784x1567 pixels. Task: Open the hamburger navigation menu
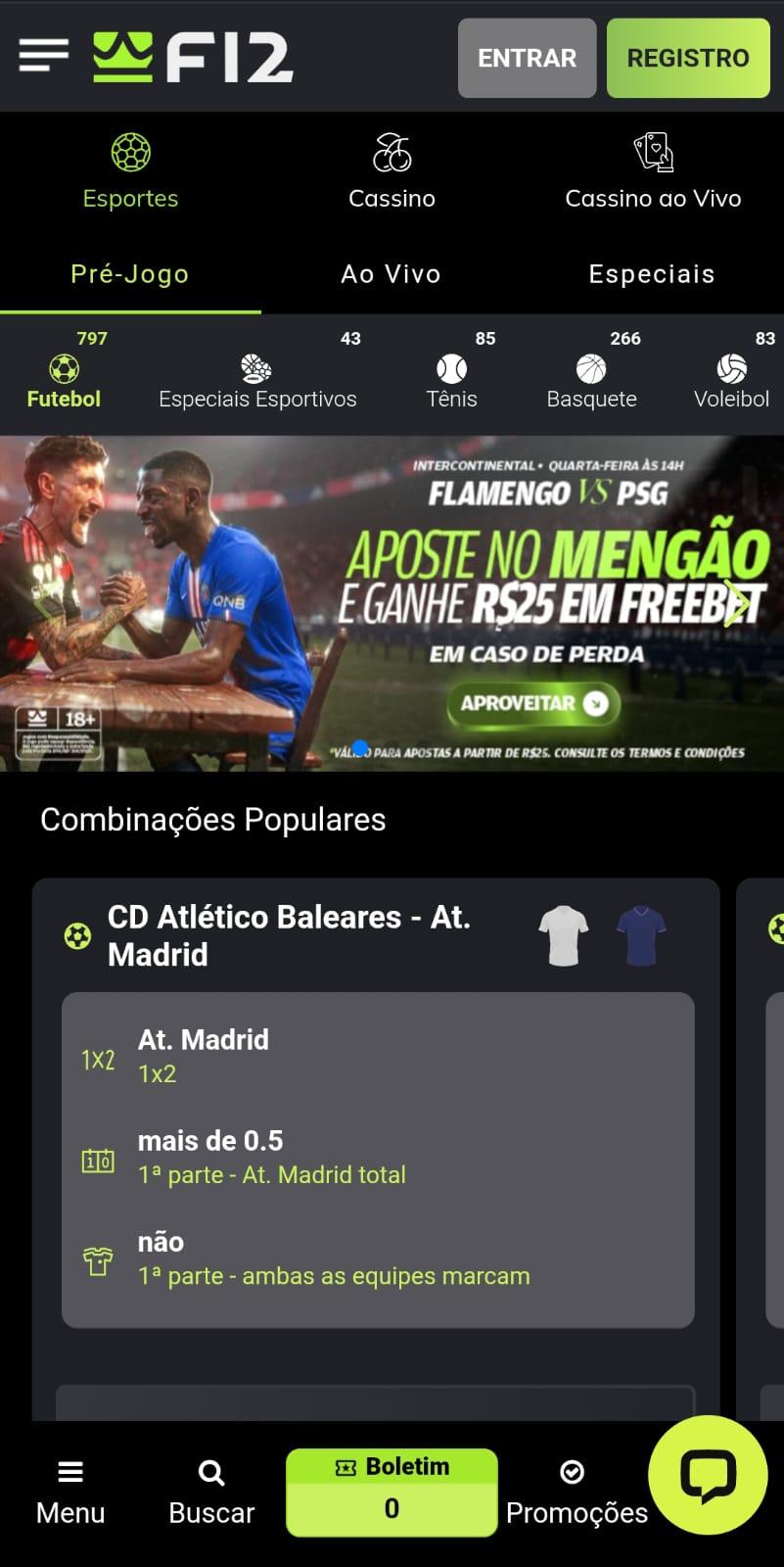42,56
